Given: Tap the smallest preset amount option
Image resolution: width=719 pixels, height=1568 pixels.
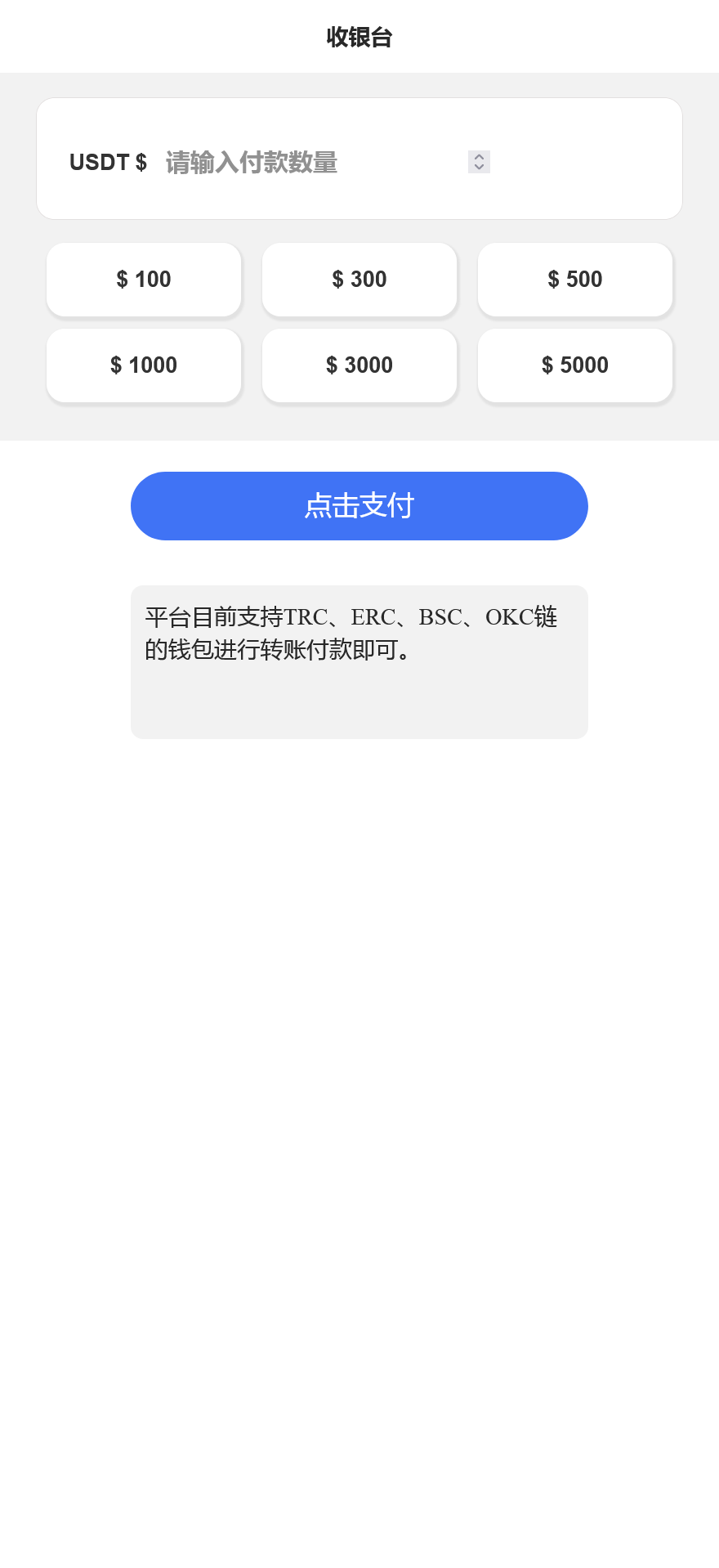Looking at the screenshot, I should pyautogui.click(x=144, y=280).
